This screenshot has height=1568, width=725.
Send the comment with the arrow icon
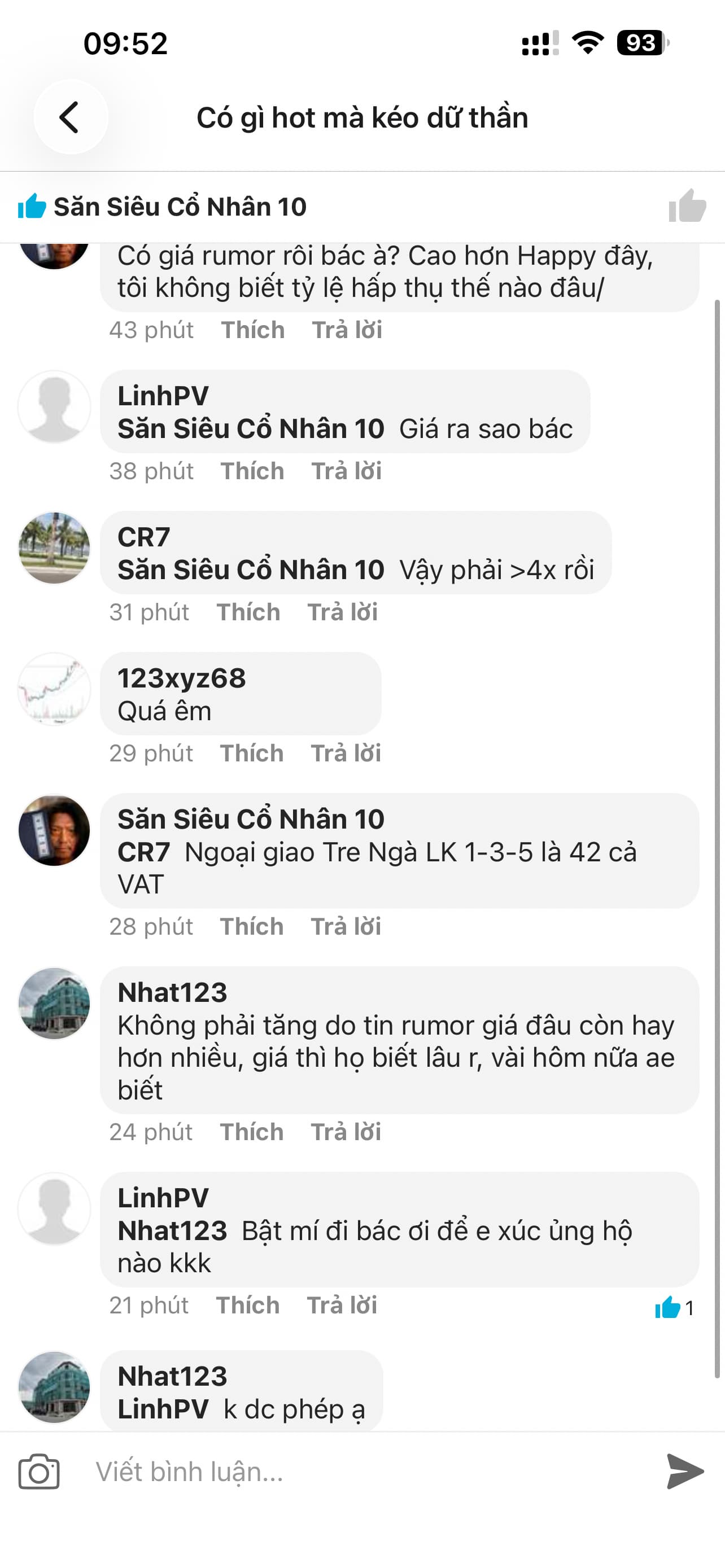tap(685, 1472)
